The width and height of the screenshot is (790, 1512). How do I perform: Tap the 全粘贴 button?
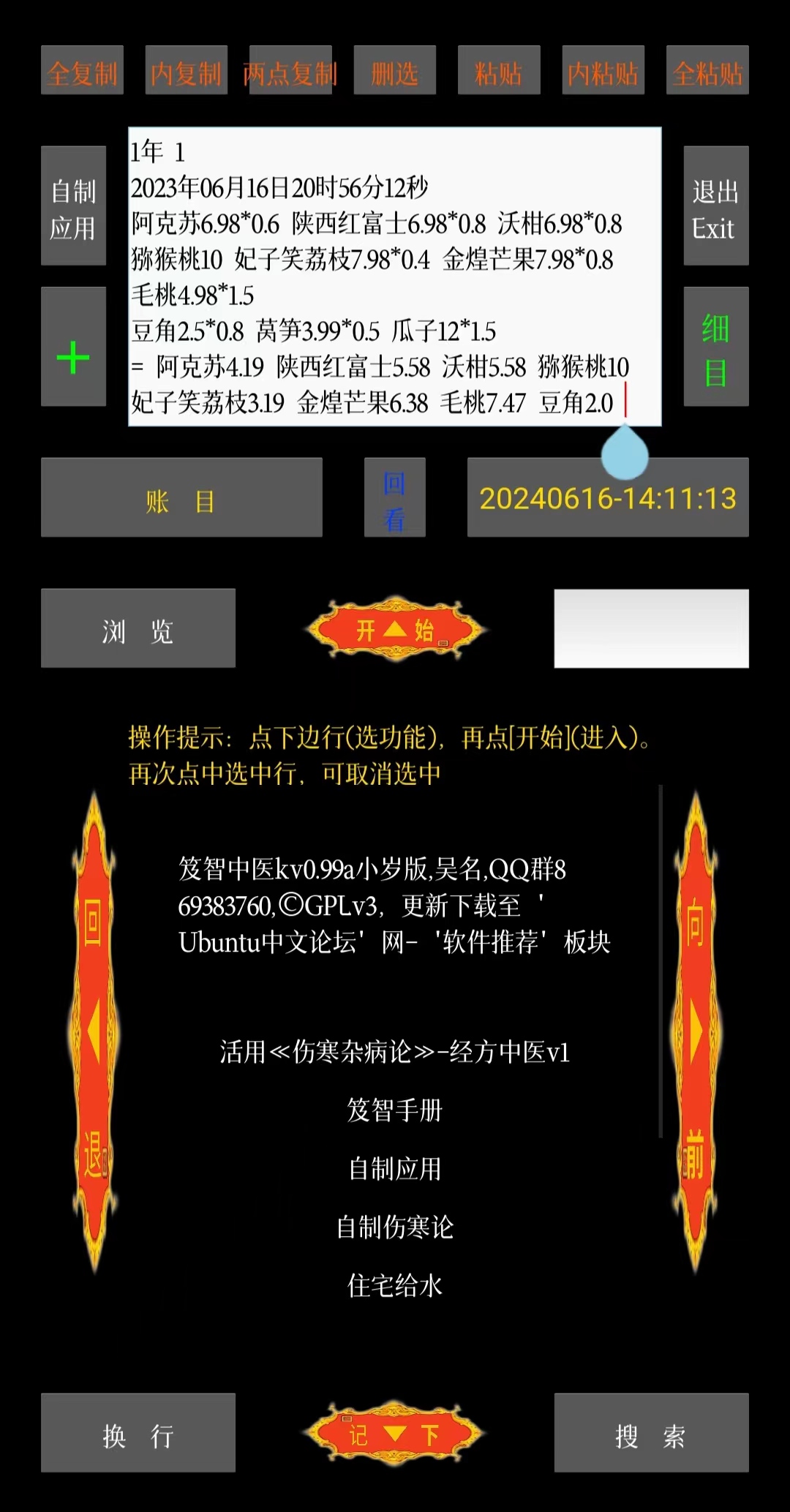click(707, 70)
